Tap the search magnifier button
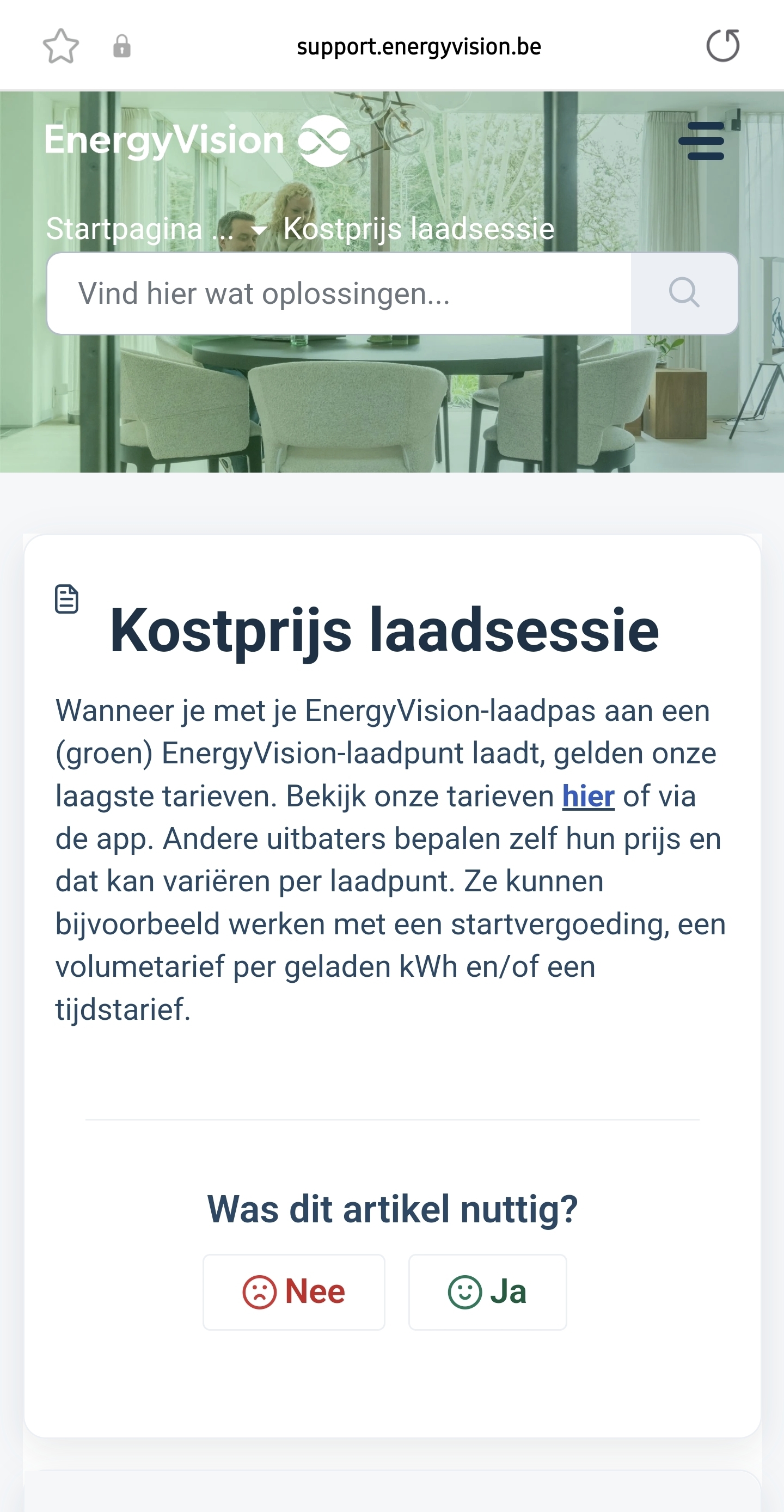This screenshot has width=784, height=1512. 684,293
